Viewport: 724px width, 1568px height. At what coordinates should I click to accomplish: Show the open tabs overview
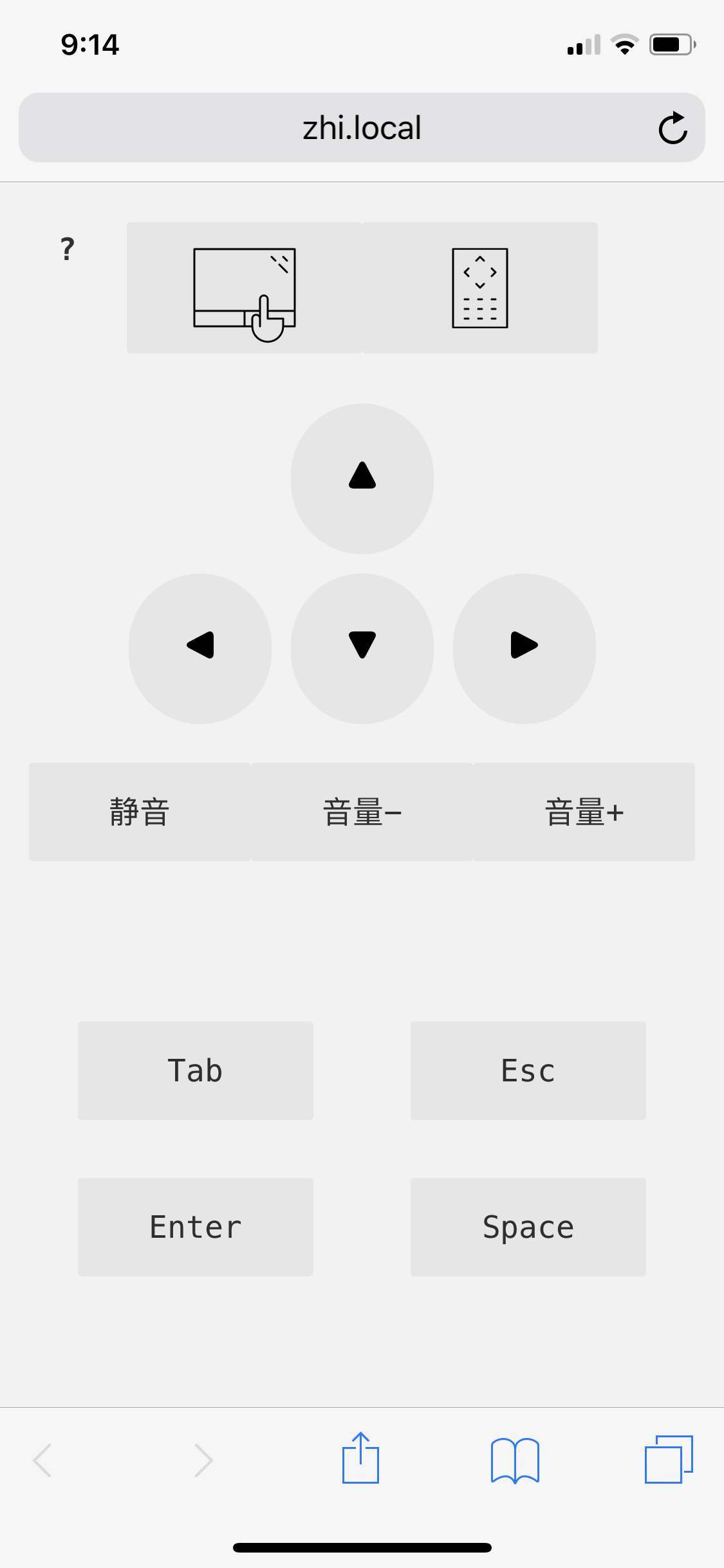pyautogui.click(x=669, y=1459)
